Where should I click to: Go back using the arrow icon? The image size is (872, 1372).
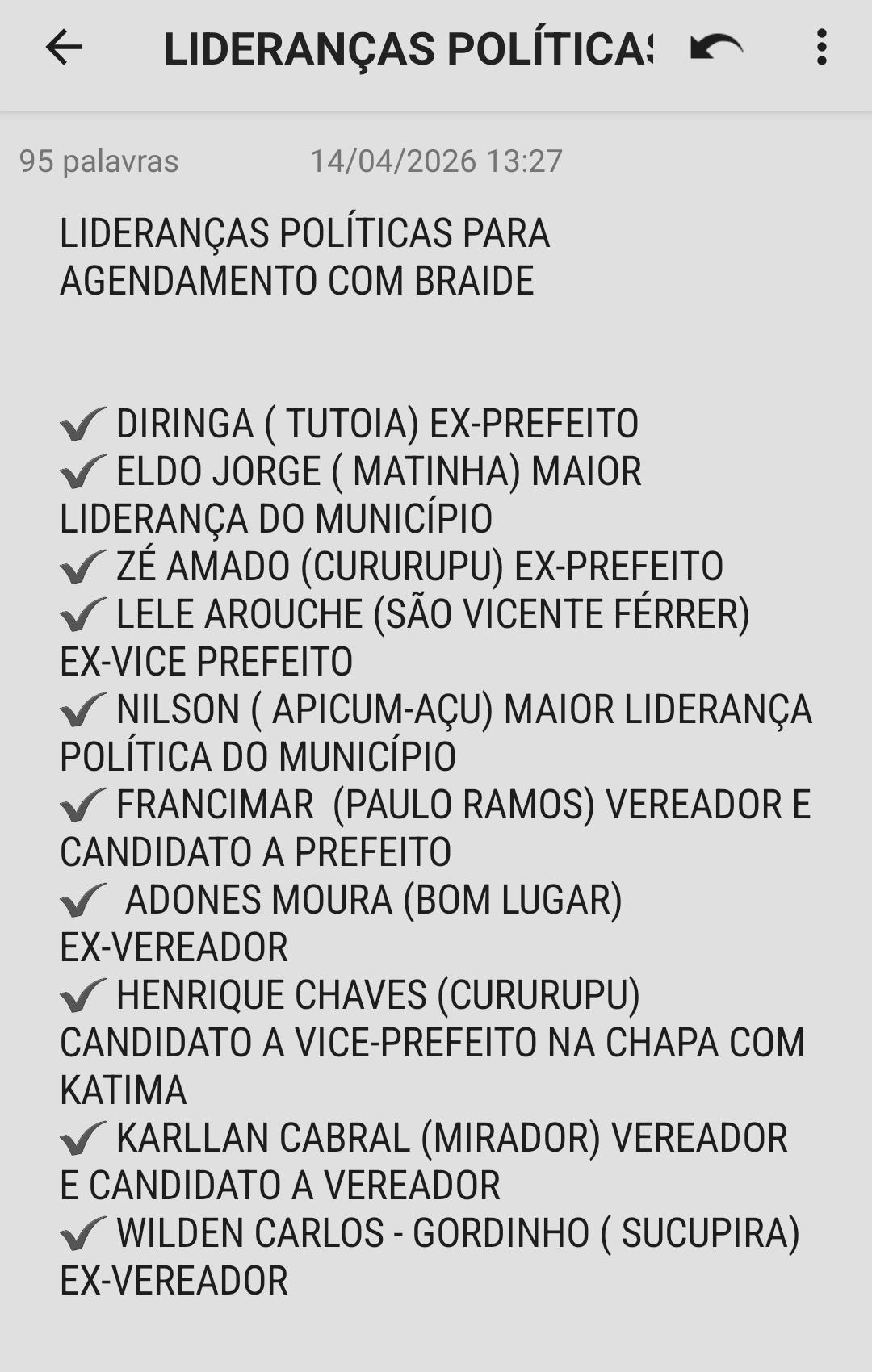pyautogui.click(x=64, y=48)
